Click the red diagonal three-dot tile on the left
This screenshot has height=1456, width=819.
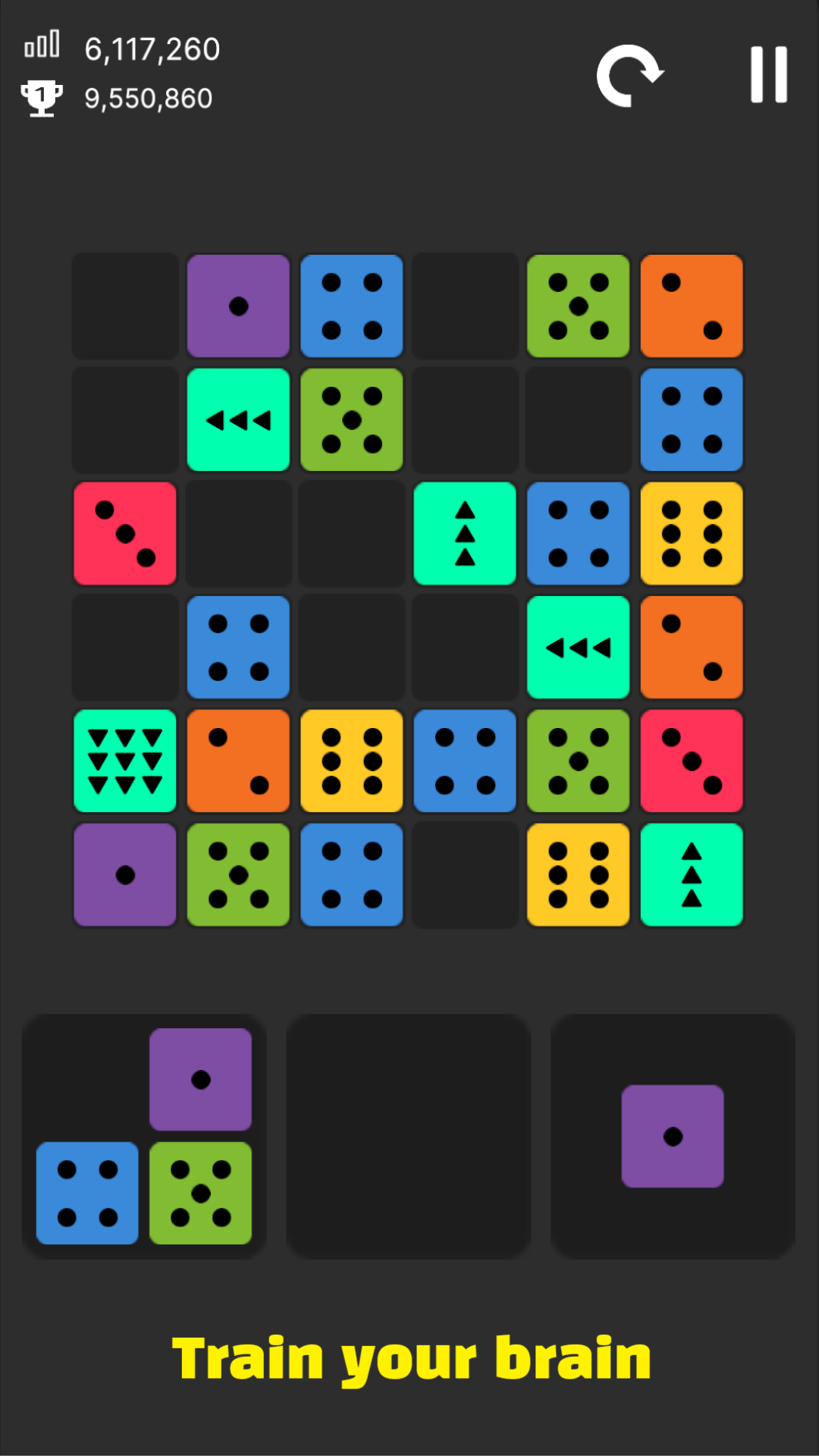click(125, 534)
